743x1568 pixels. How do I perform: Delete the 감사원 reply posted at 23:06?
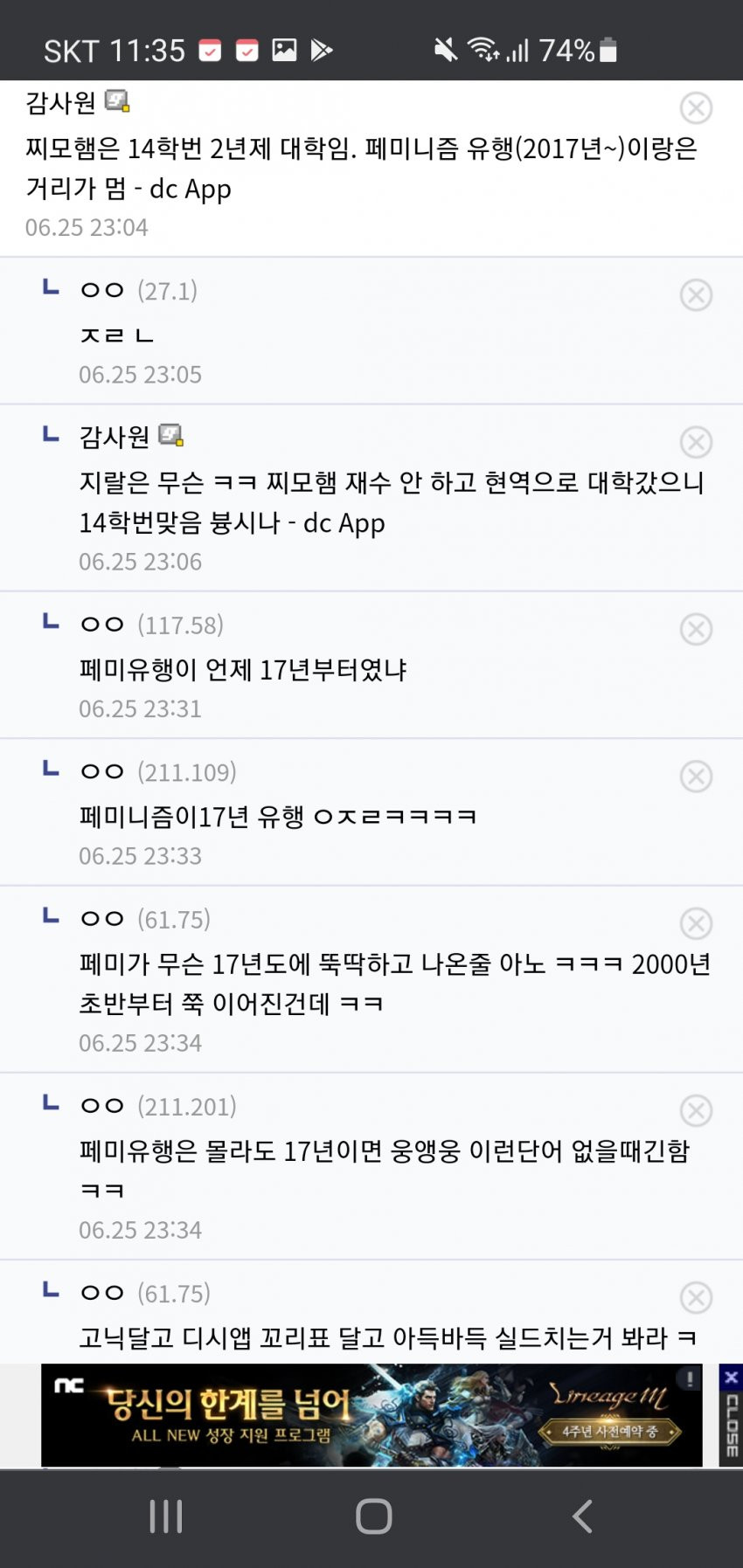click(696, 442)
